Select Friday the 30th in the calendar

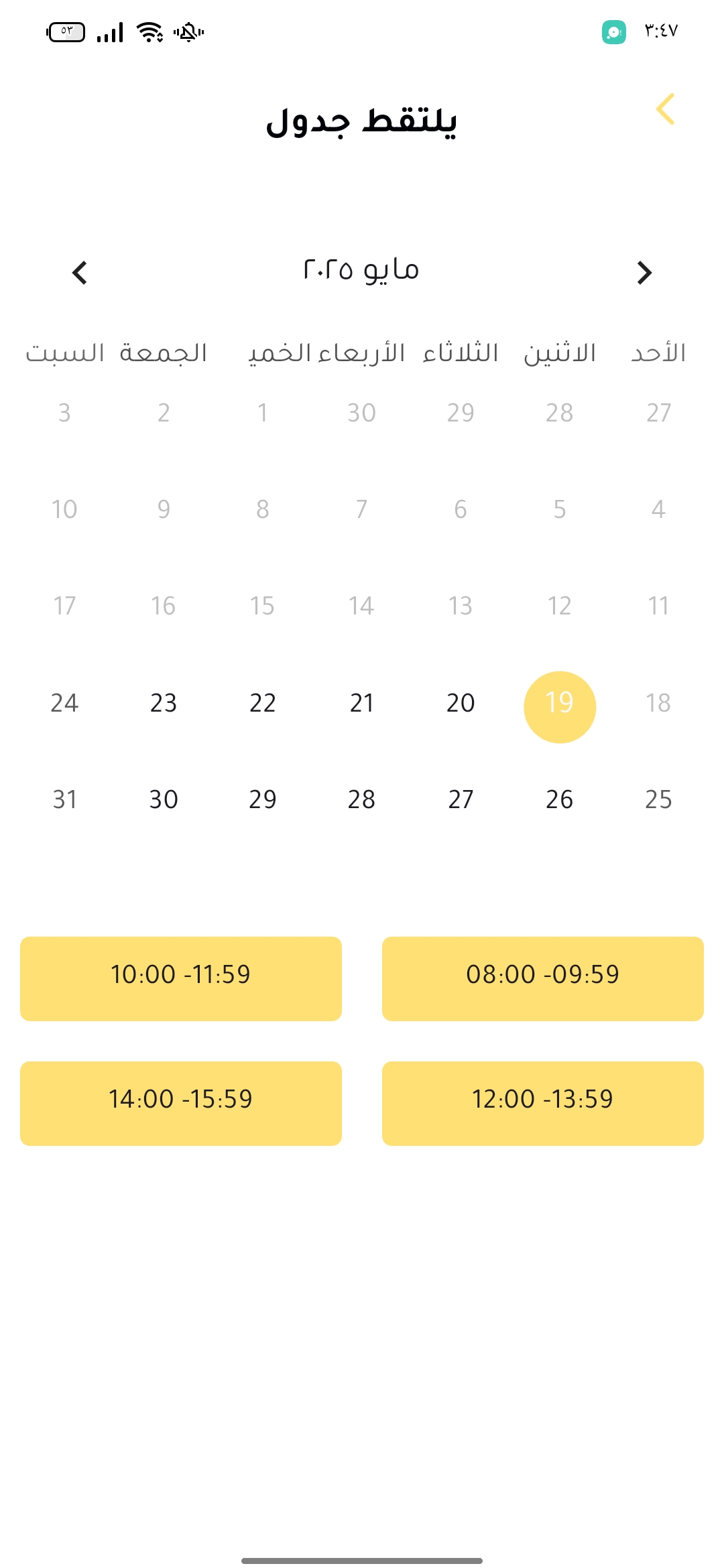tap(164, 799)
